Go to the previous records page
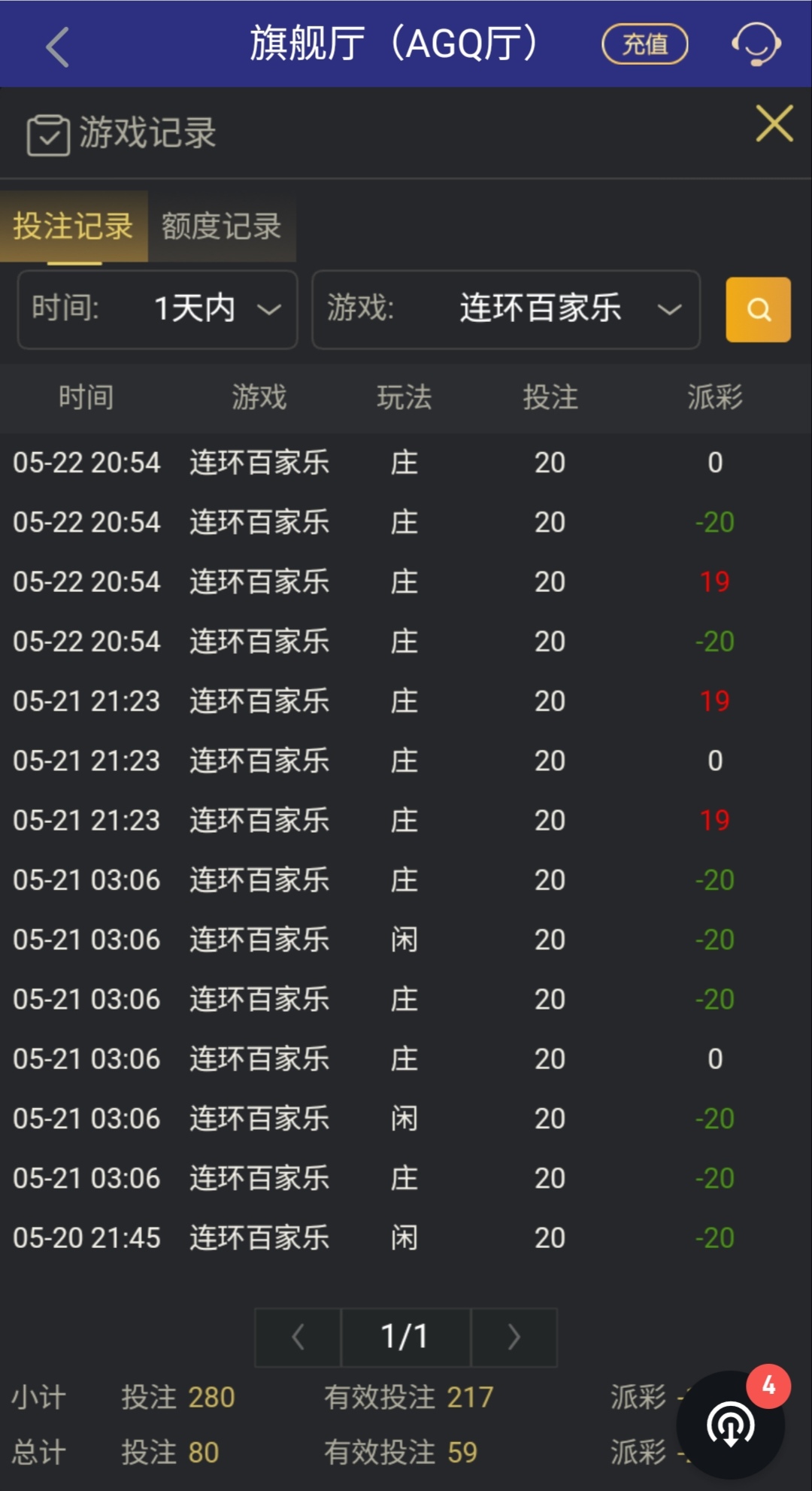 [x=298, y=1337]
